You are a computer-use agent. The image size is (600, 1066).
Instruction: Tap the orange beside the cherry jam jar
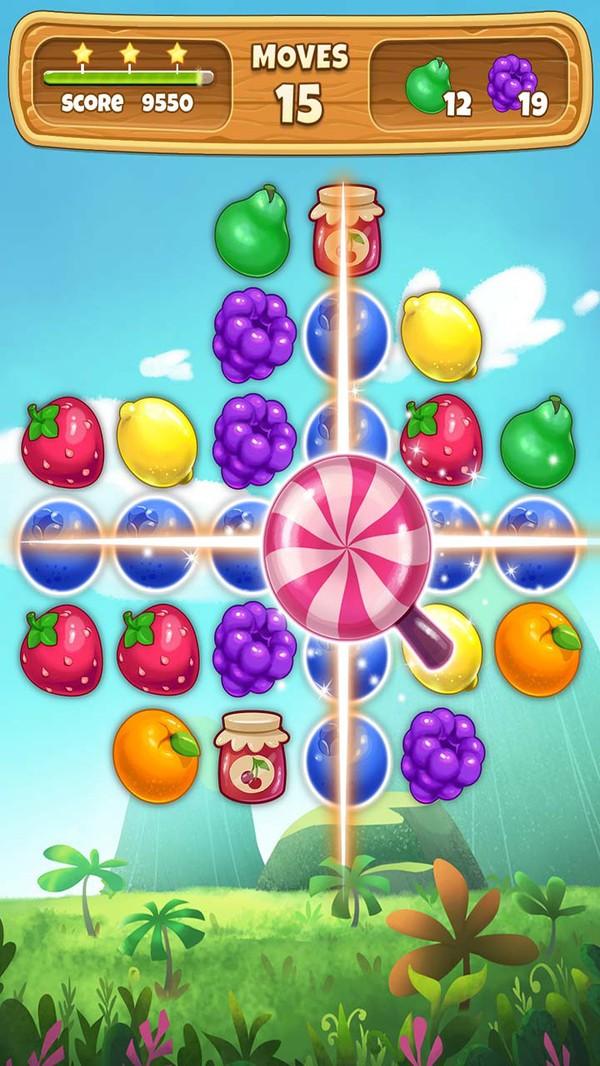(156, 756)
